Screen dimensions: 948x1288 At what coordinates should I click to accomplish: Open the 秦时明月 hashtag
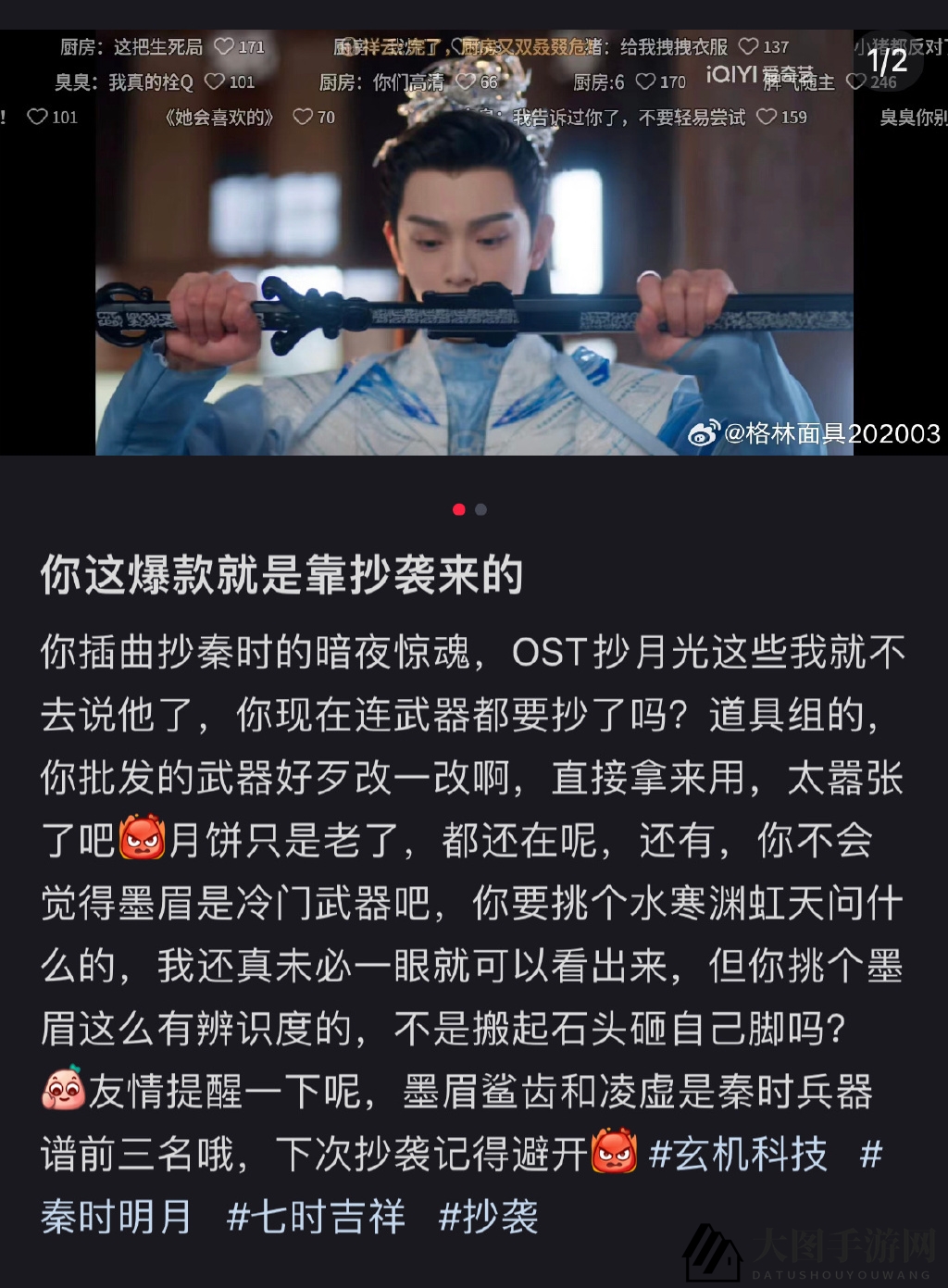[x=117, y=1217]
